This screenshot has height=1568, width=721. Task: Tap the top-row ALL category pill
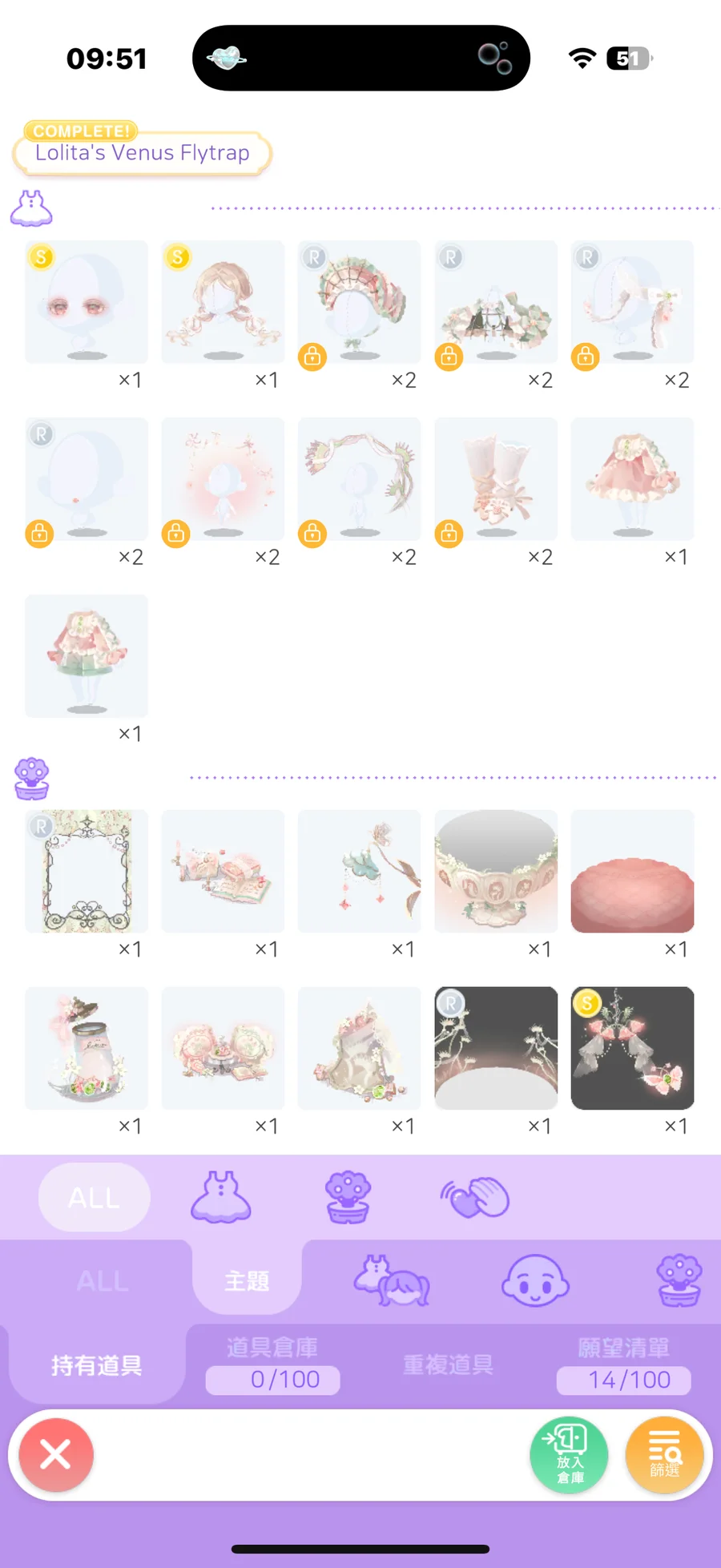pos(94,1197)
